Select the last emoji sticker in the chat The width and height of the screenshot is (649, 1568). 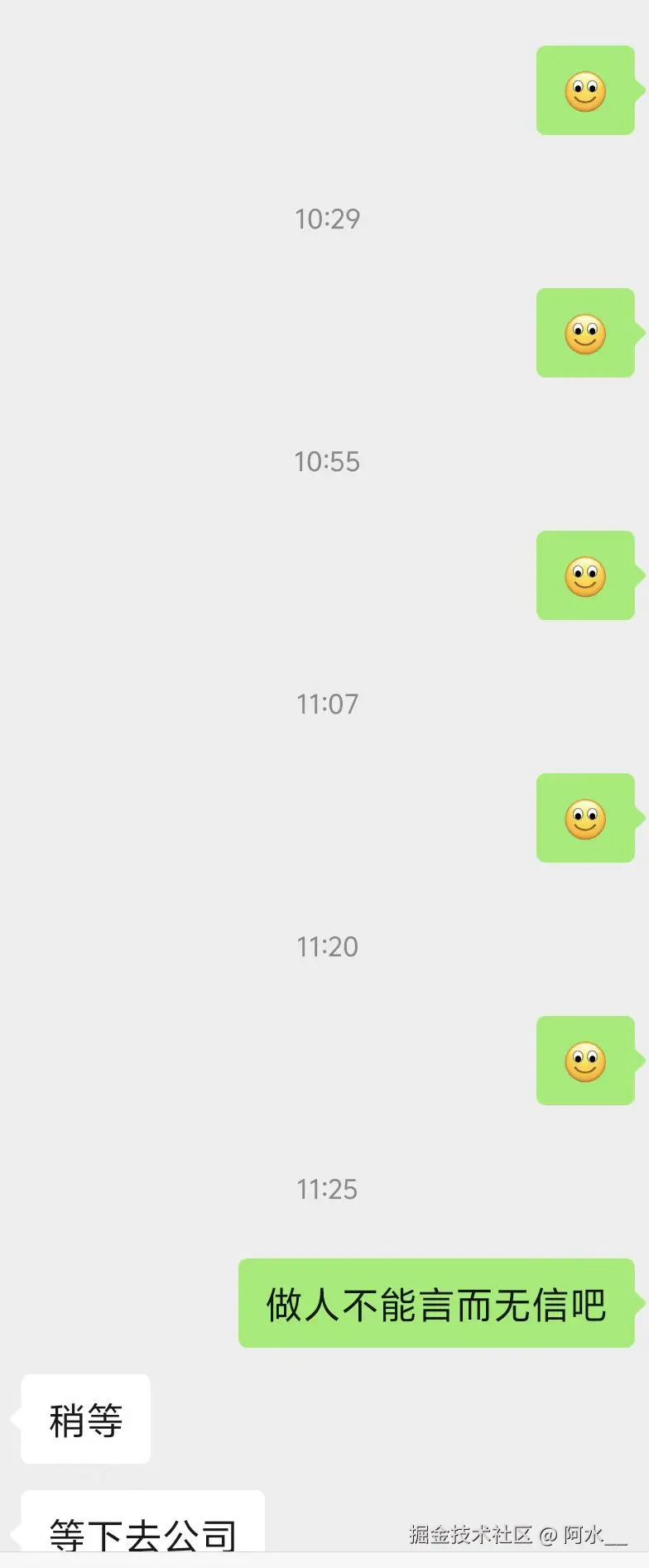(586, 1061)
